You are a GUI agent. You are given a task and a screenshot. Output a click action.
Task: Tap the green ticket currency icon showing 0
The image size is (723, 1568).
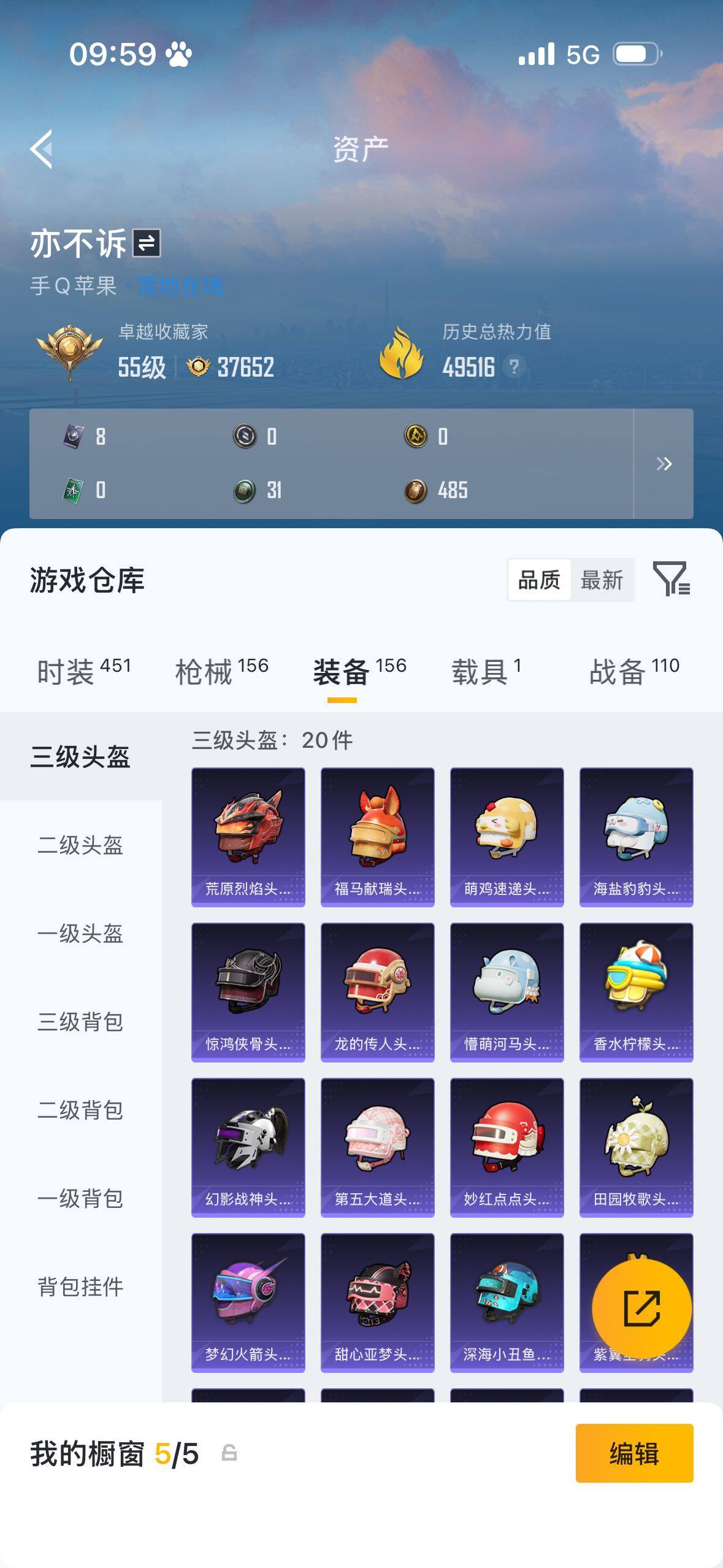tap(73, 490)
